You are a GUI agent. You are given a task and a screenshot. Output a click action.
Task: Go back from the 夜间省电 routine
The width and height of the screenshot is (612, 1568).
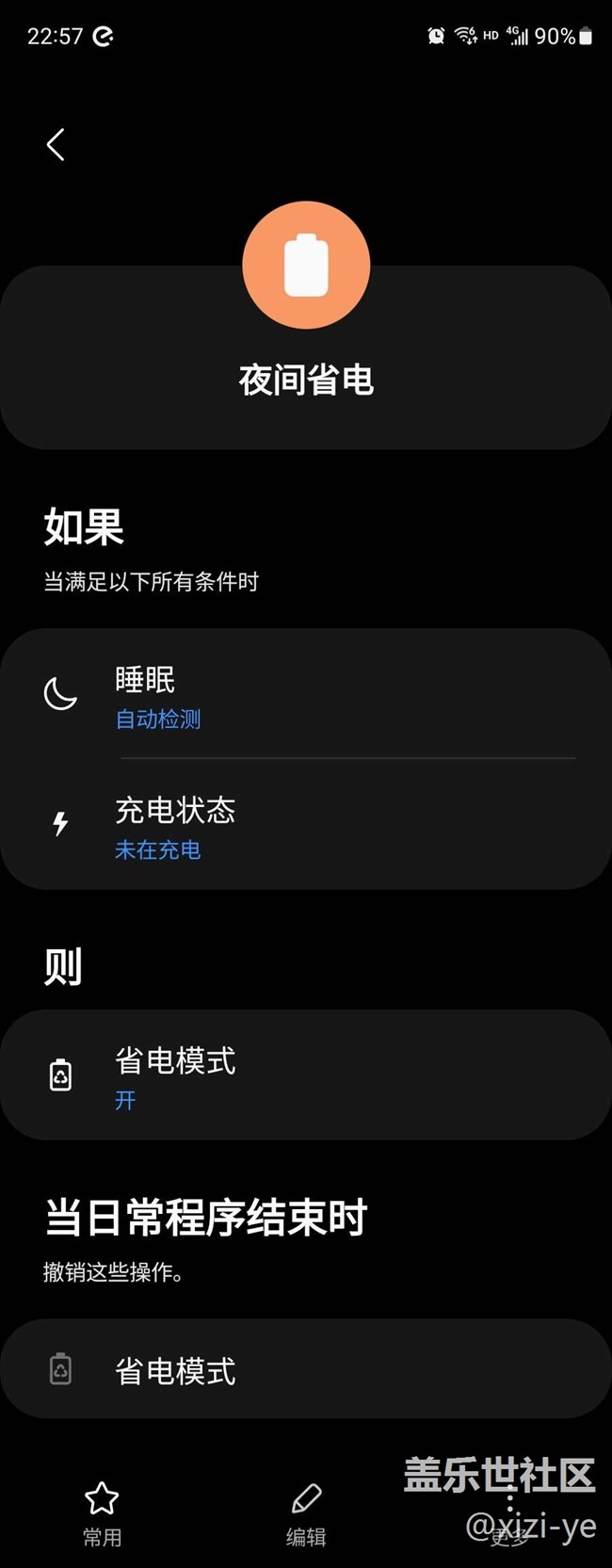click(56, 145)
